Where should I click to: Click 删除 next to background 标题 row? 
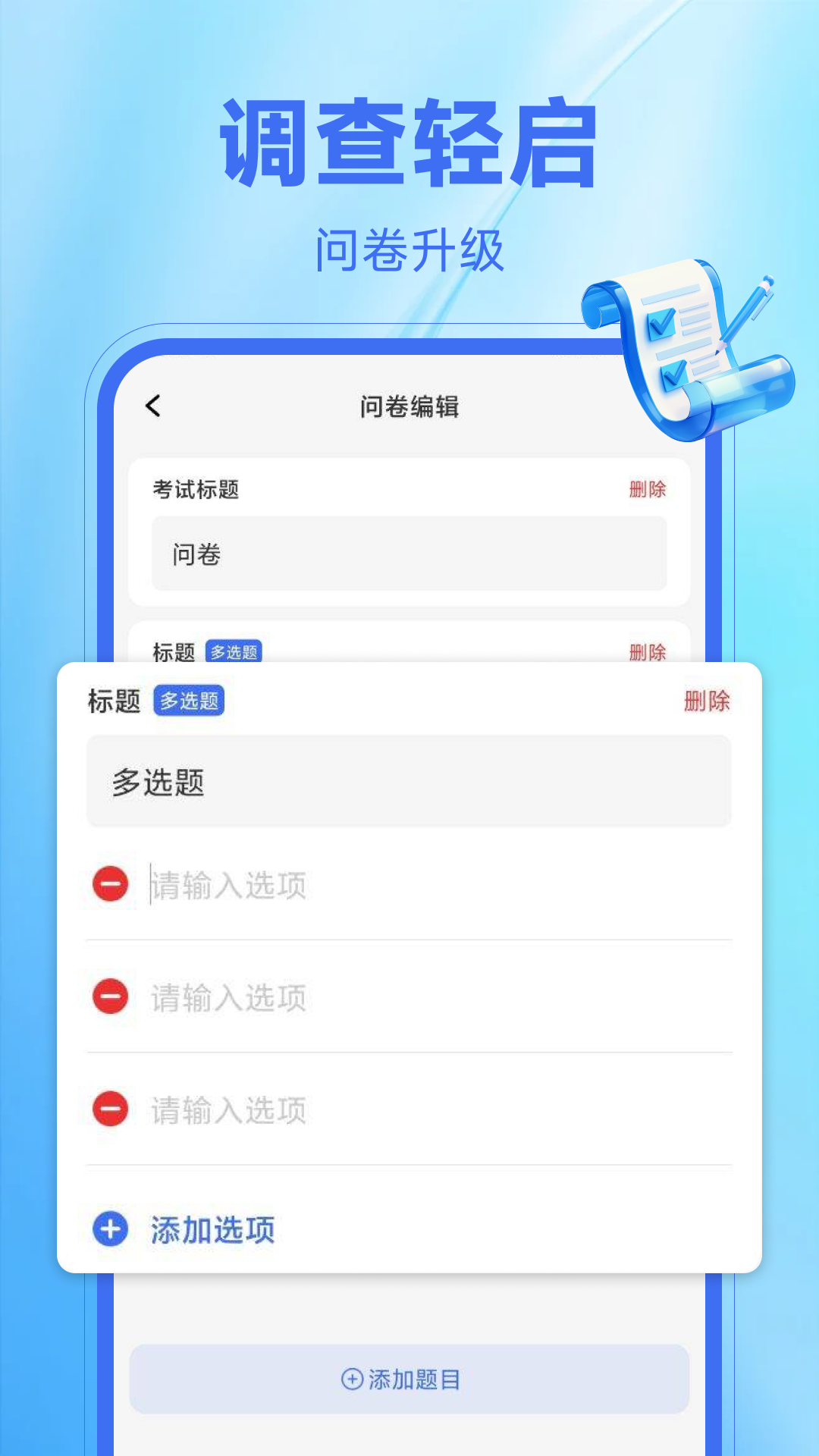648,652
